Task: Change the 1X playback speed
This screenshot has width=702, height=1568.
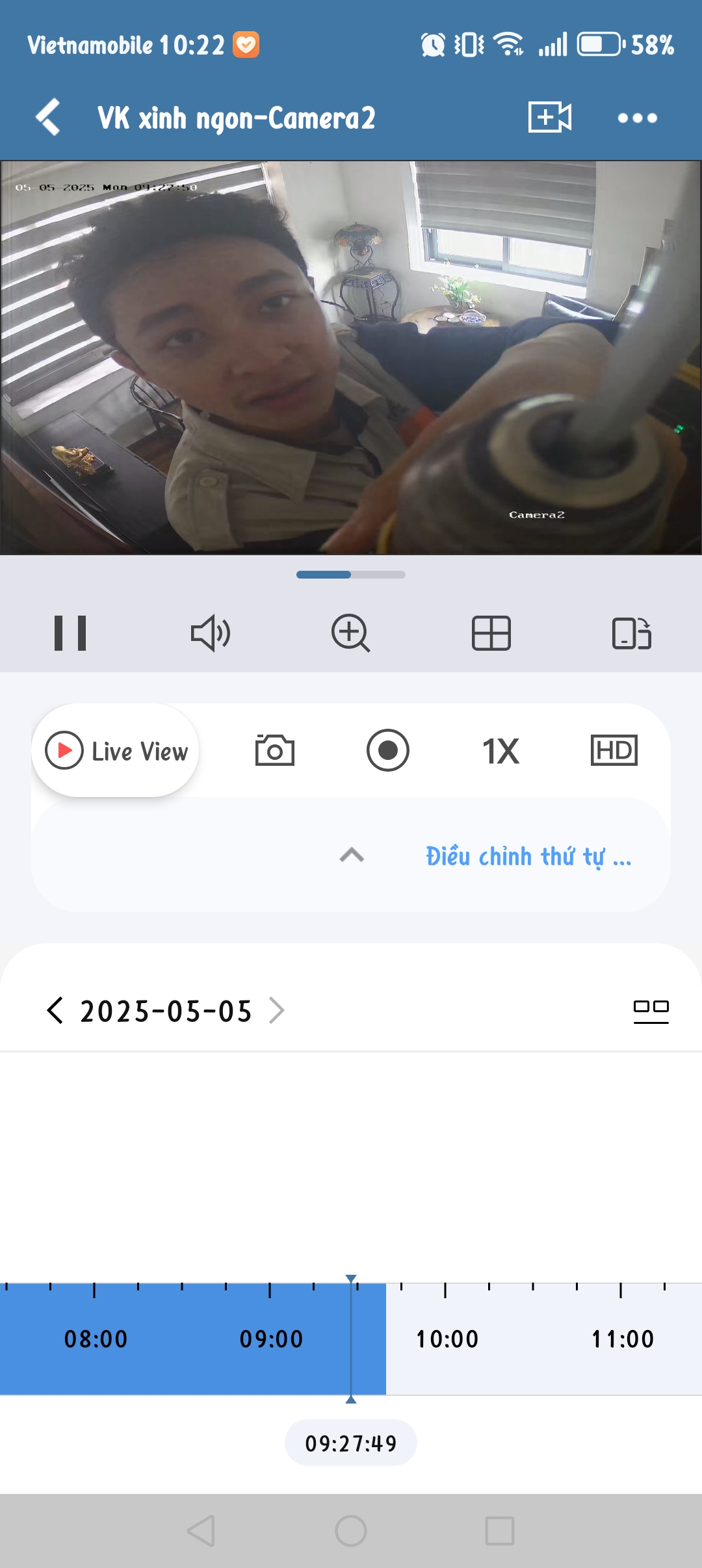Action: [x=500, y=751]
